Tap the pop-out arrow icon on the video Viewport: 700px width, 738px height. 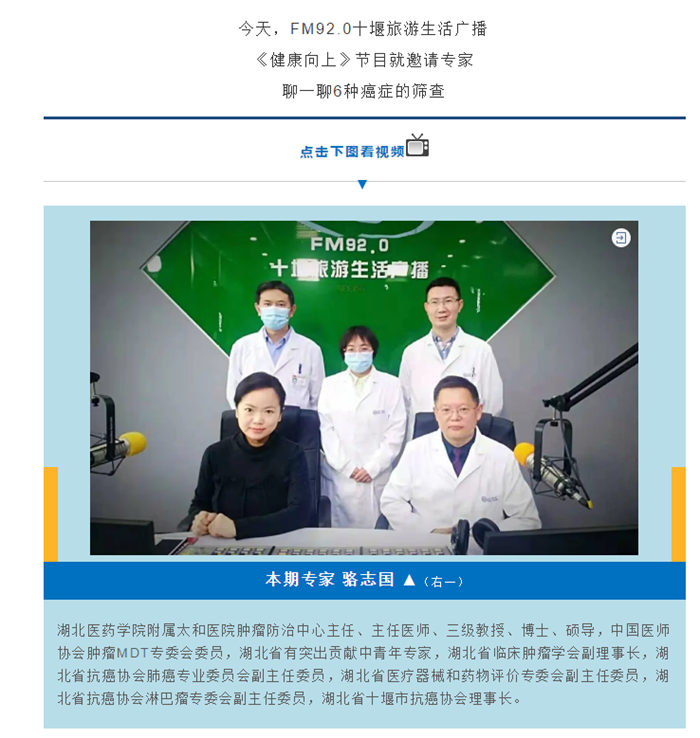tap(621, 238)
